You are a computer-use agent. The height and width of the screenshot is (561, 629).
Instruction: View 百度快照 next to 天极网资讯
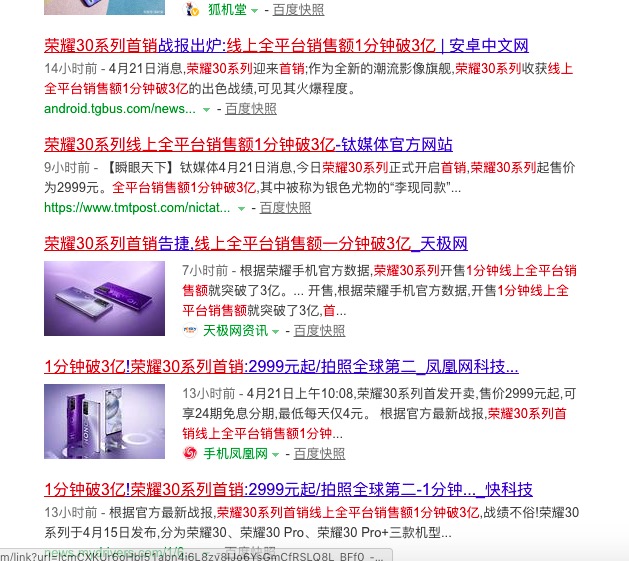pyautogui.click(x=320, y=330)
